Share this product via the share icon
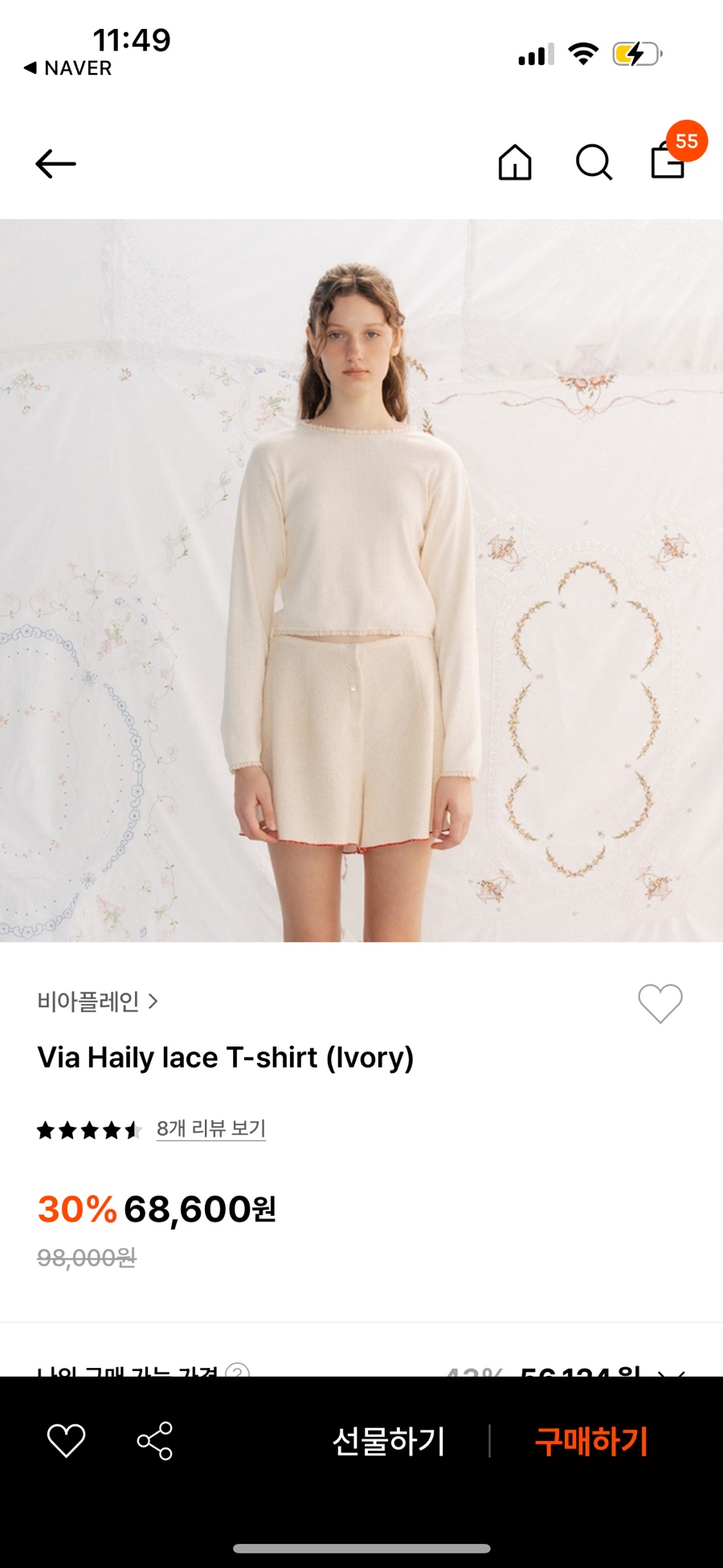Screen dimensions: 723x1568 point(155,1440)
